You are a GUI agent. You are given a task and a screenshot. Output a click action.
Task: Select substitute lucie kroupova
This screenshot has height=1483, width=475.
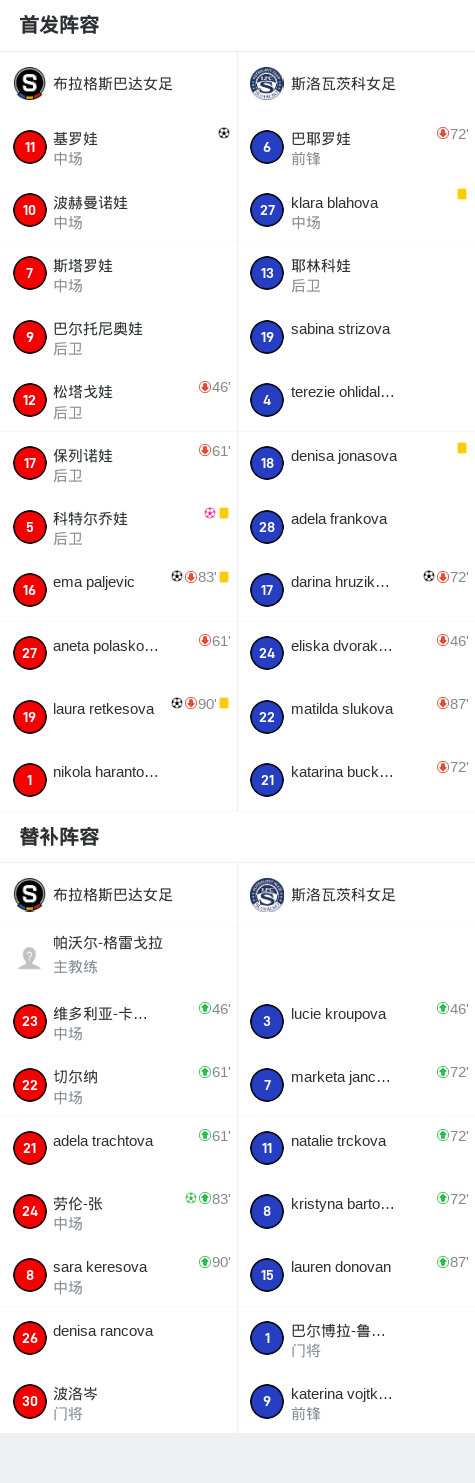pyautogui.click(x=356, y=1021)
